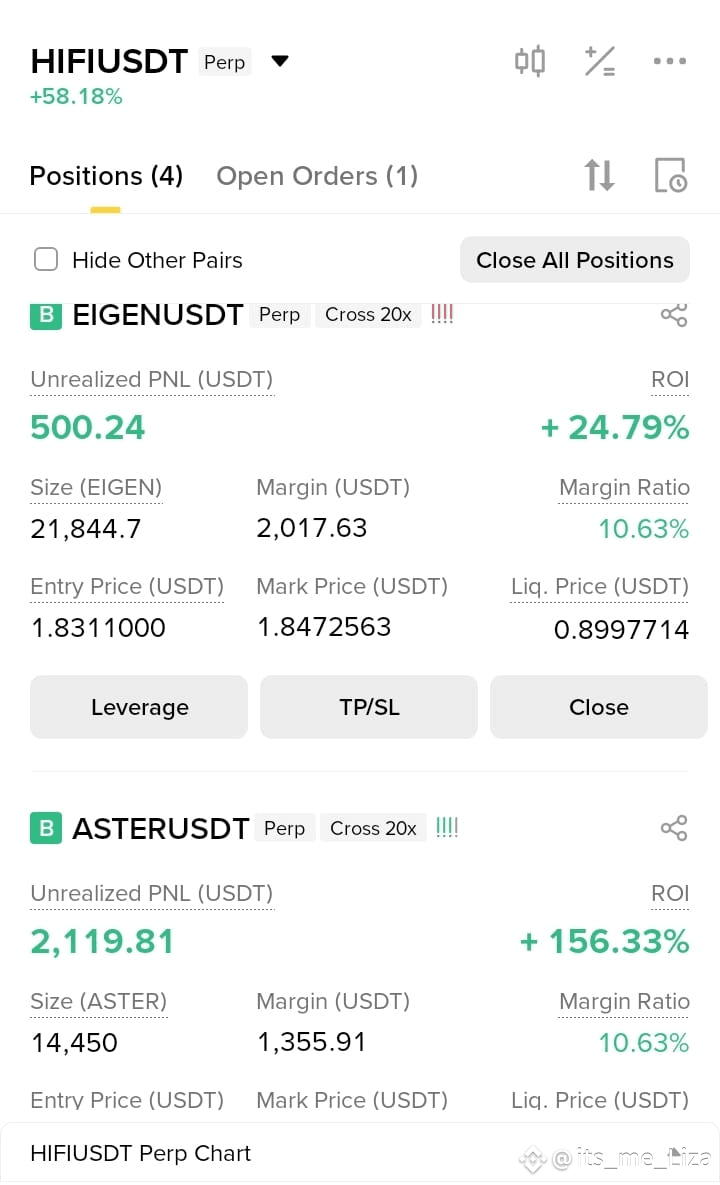
Task: Share the EIGENUSDT position
Action: pos(674,315)
